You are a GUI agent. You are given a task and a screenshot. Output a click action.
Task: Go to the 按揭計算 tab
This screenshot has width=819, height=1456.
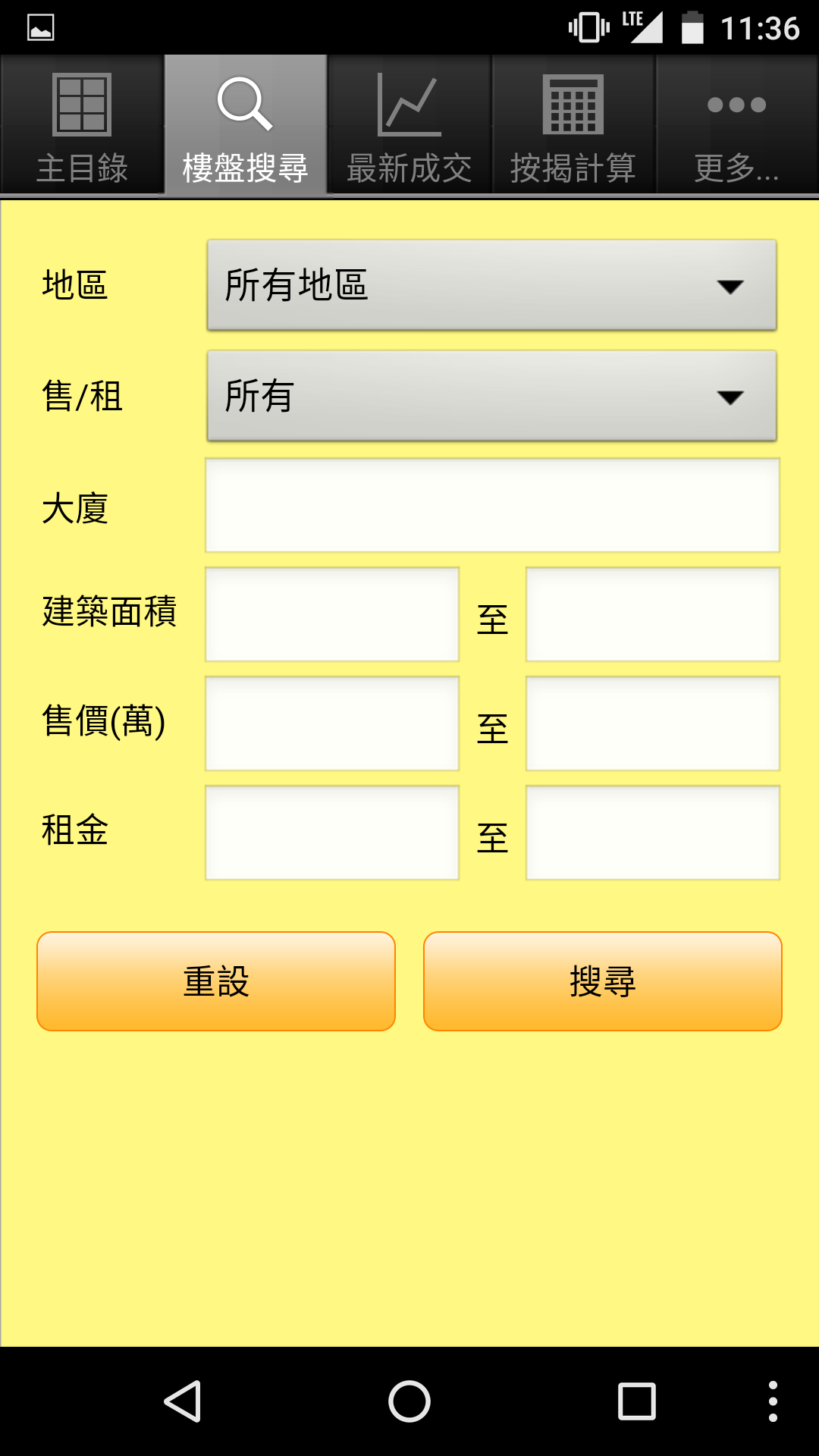573,125
